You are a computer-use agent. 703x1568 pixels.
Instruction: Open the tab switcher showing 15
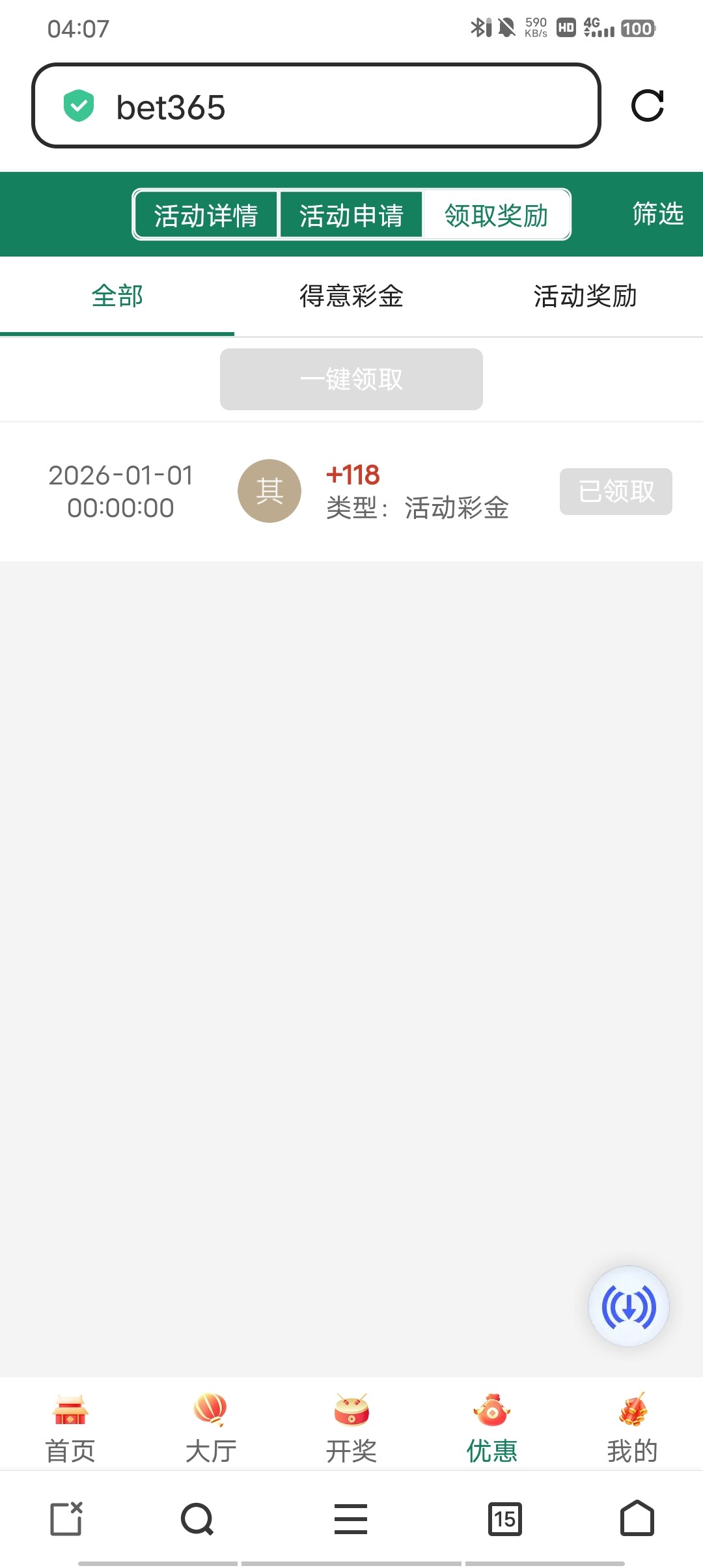[506, 1520]
